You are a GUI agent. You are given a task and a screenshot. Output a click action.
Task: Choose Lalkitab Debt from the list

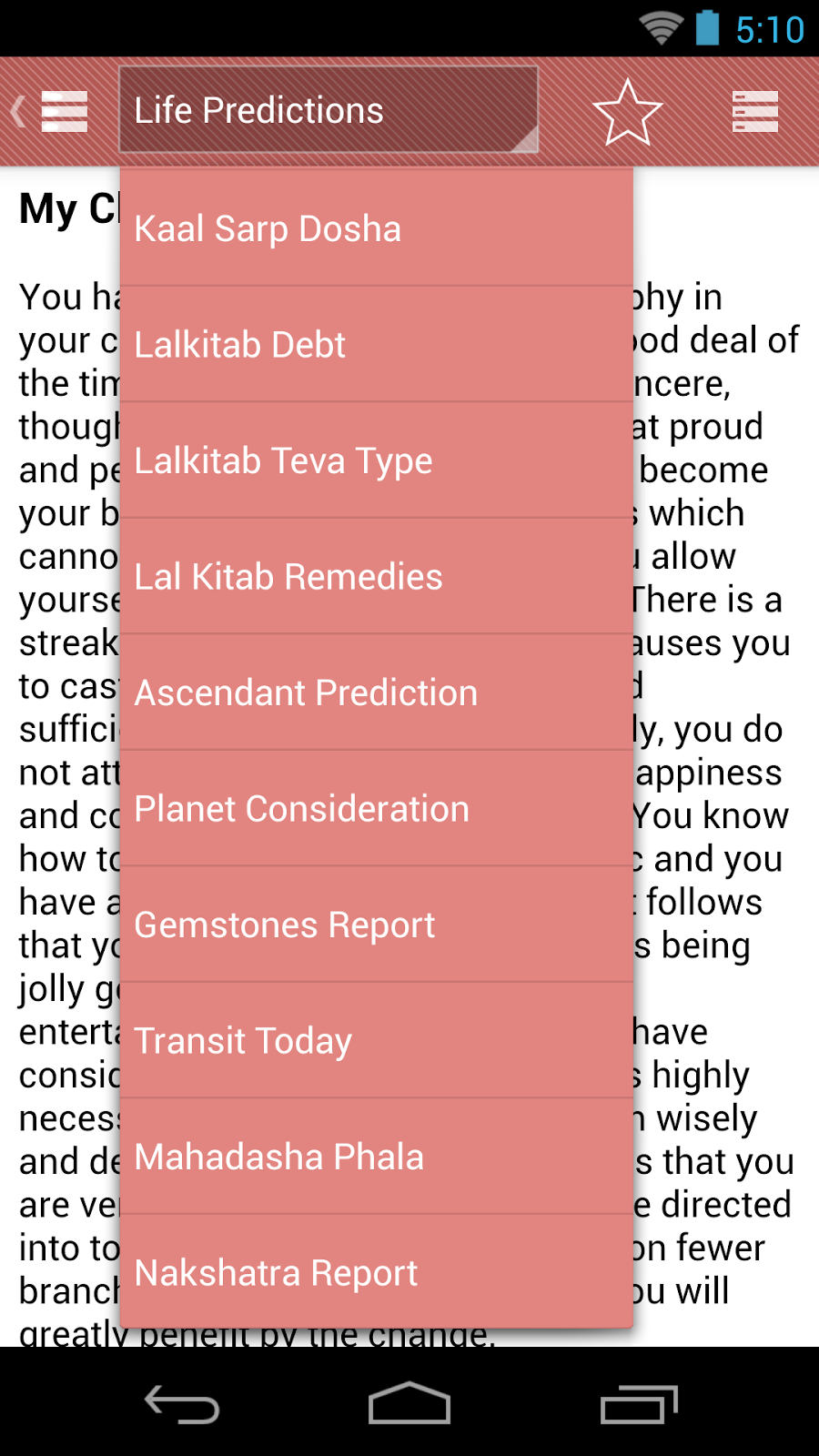[376, 345]
